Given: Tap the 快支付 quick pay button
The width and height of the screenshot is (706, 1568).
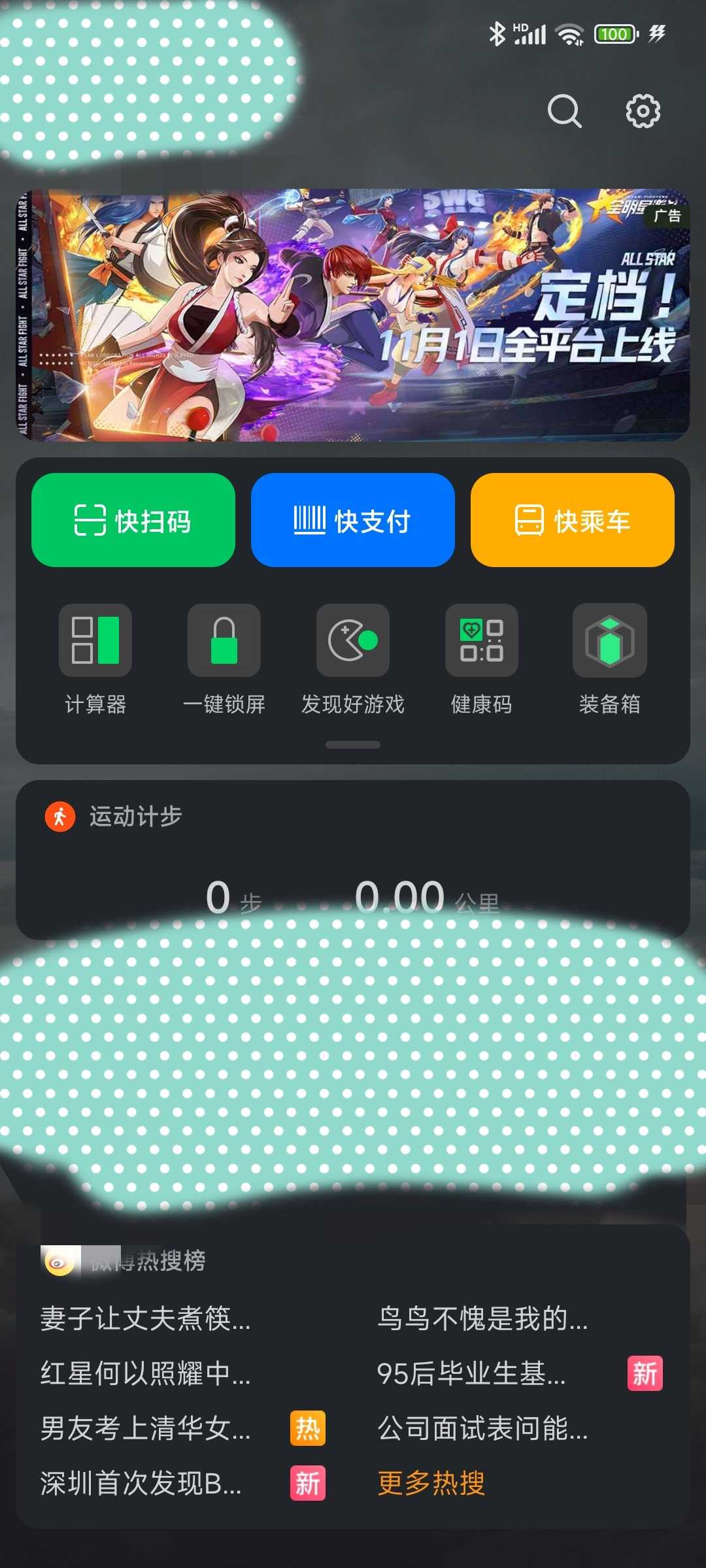Looking at the screenshot, I should point(353,520).
